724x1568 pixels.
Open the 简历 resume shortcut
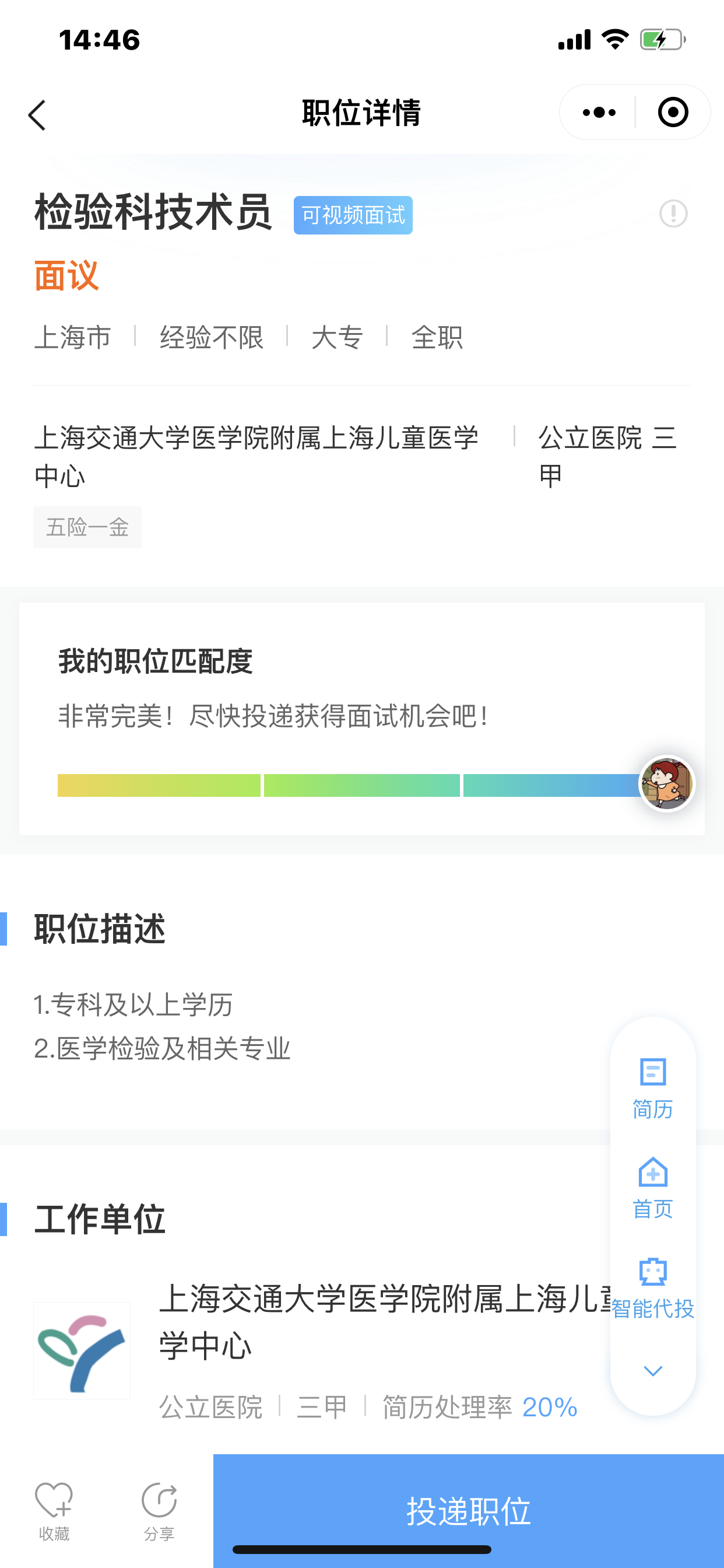click(652, 1088)
